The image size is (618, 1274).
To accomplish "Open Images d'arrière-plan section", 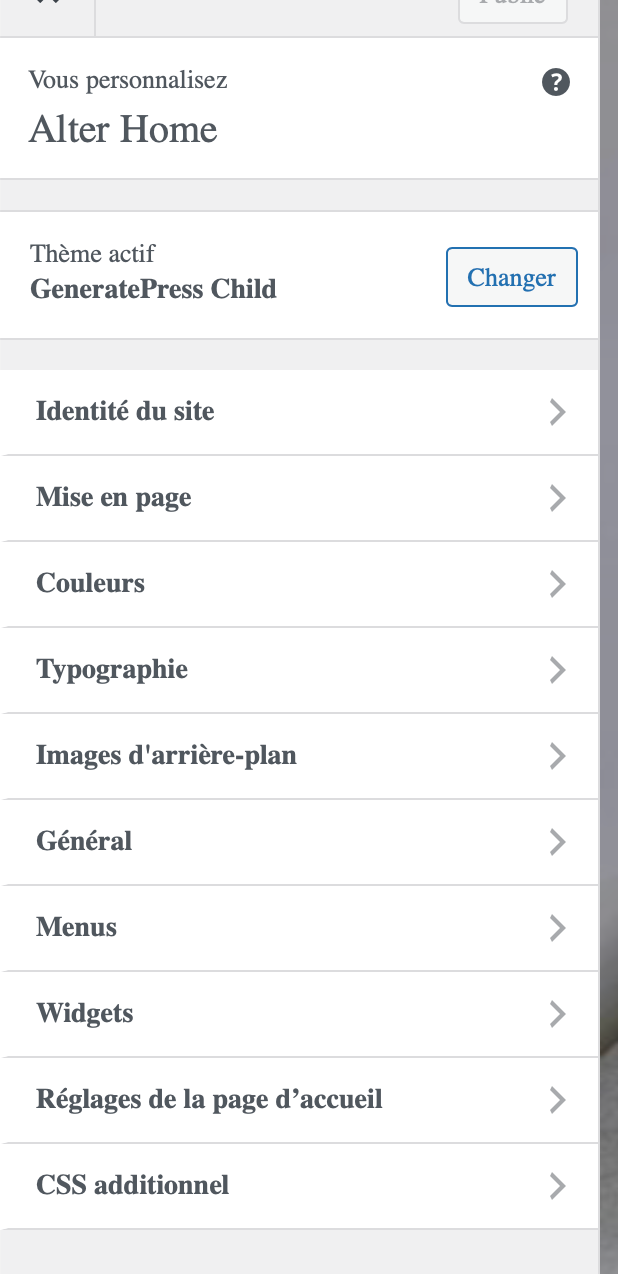I will [300, 756].
